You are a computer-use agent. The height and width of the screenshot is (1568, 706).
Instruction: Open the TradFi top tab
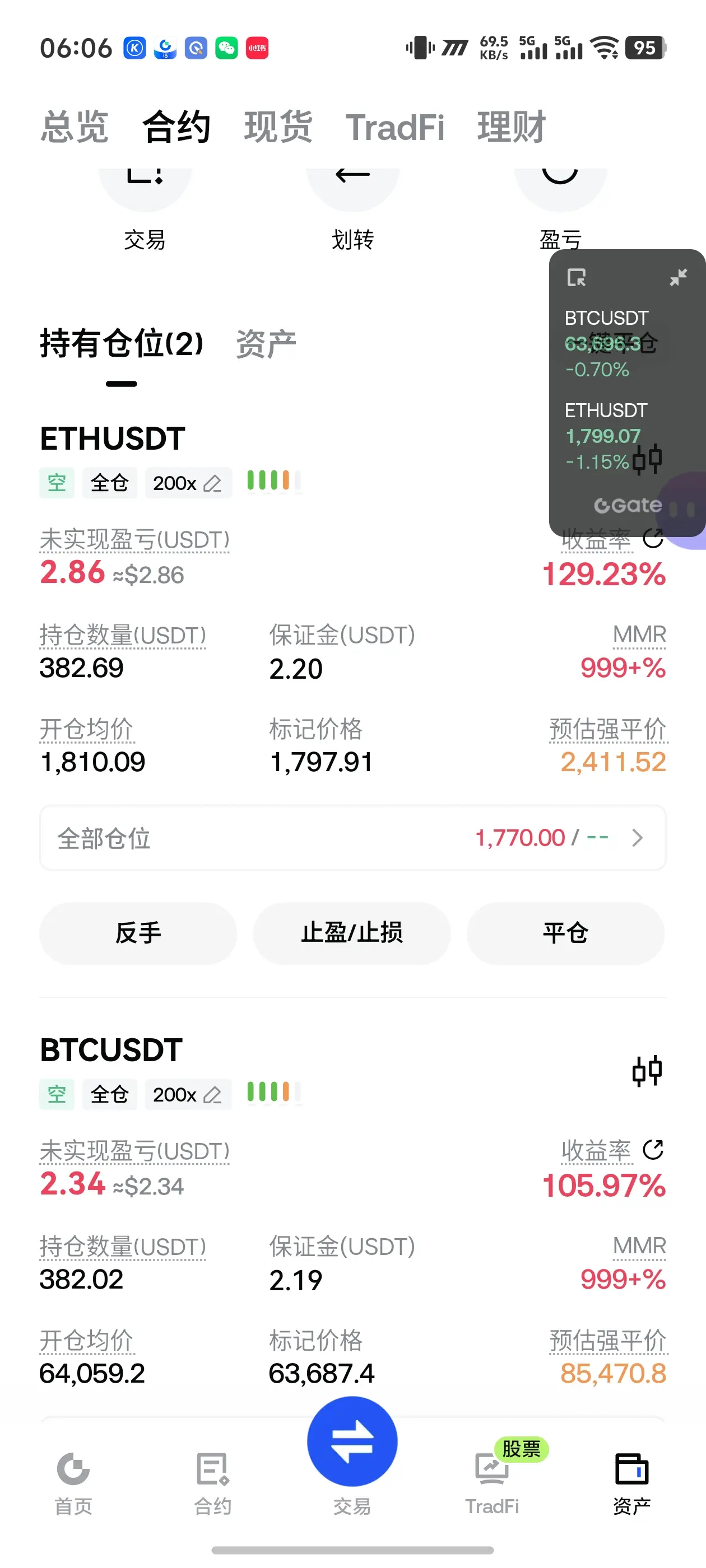[x=394, y=127]
